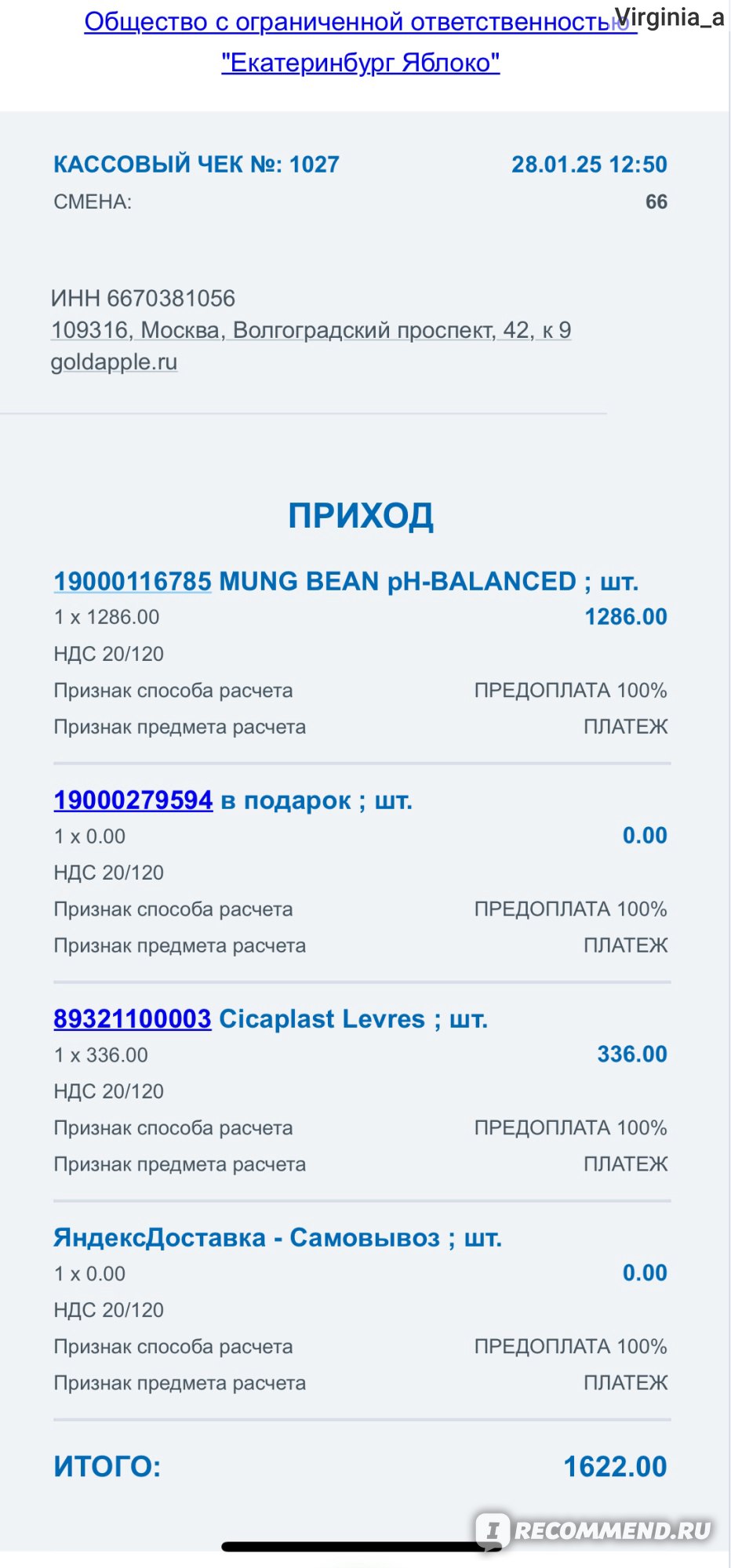Visit the goldapple.ru website link
Viewport: 731px width, 1568px height.
[x=114, y=362]
